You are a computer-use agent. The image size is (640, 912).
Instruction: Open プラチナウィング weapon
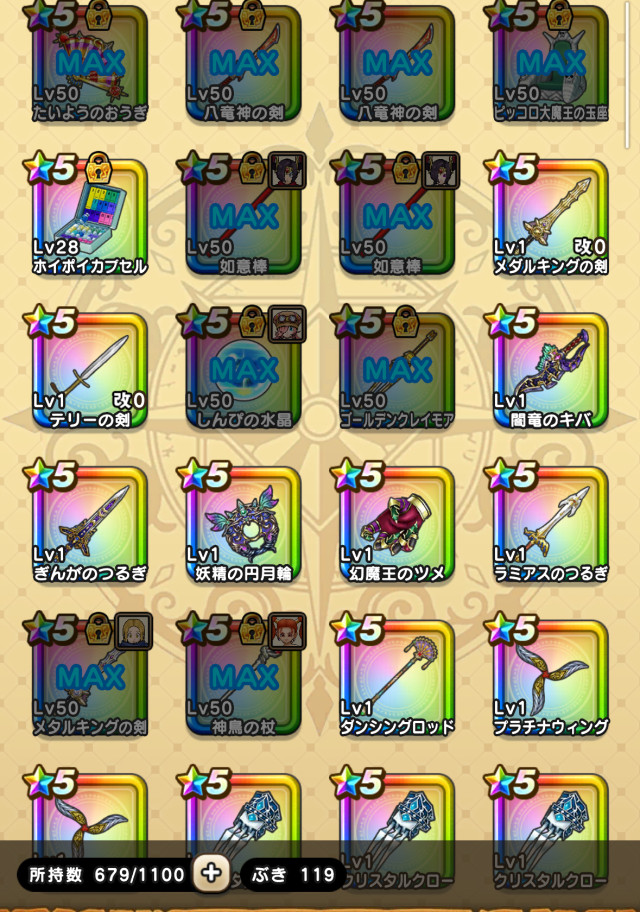(x=550, y=679)
